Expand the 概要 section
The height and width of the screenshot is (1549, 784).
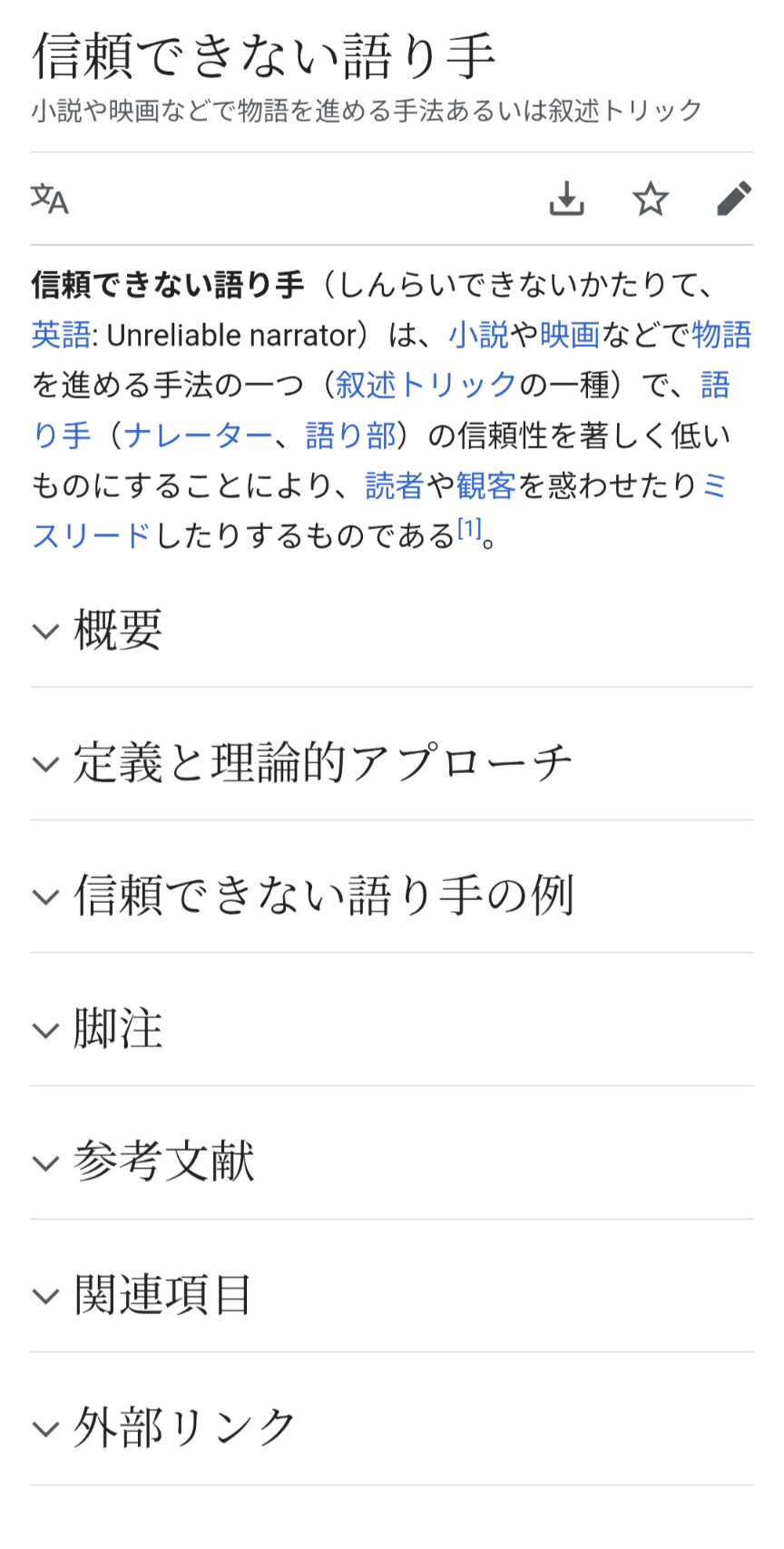[118, 630]
